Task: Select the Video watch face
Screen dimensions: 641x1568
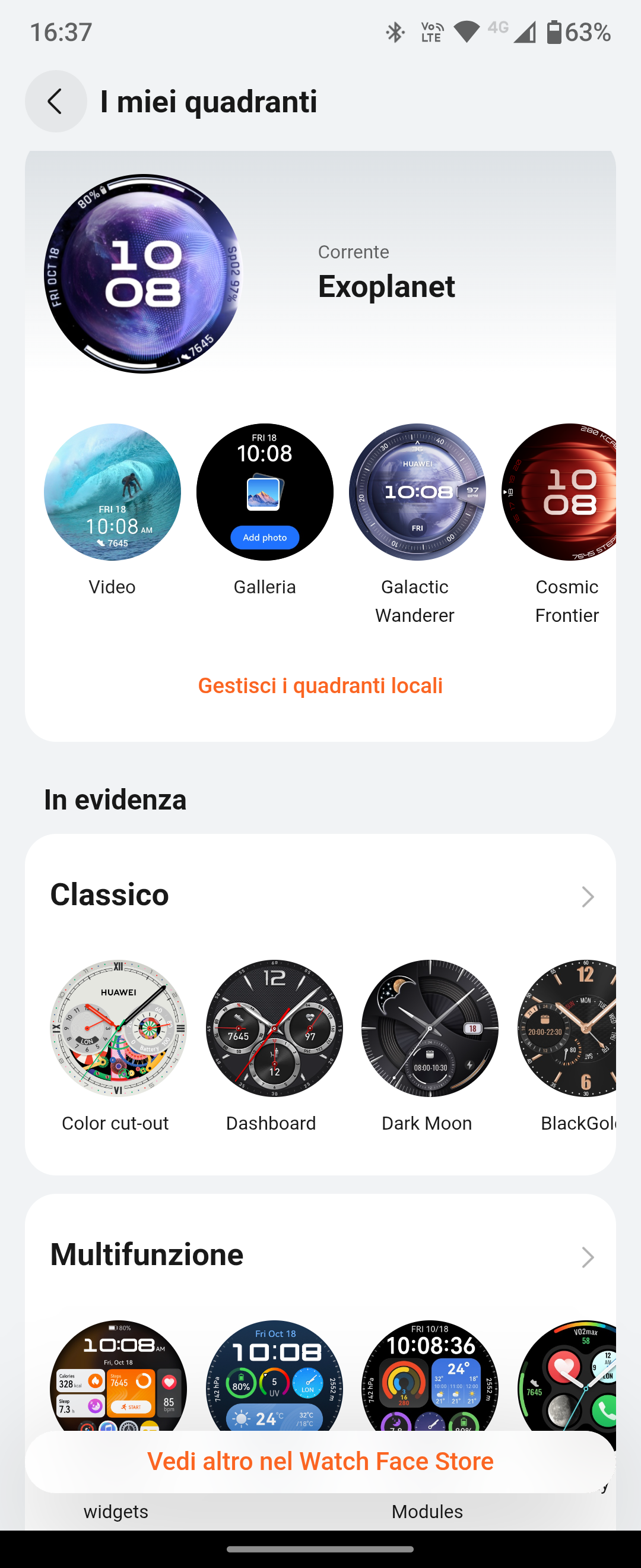Action: pyautogui.click(x=113, y=492)
